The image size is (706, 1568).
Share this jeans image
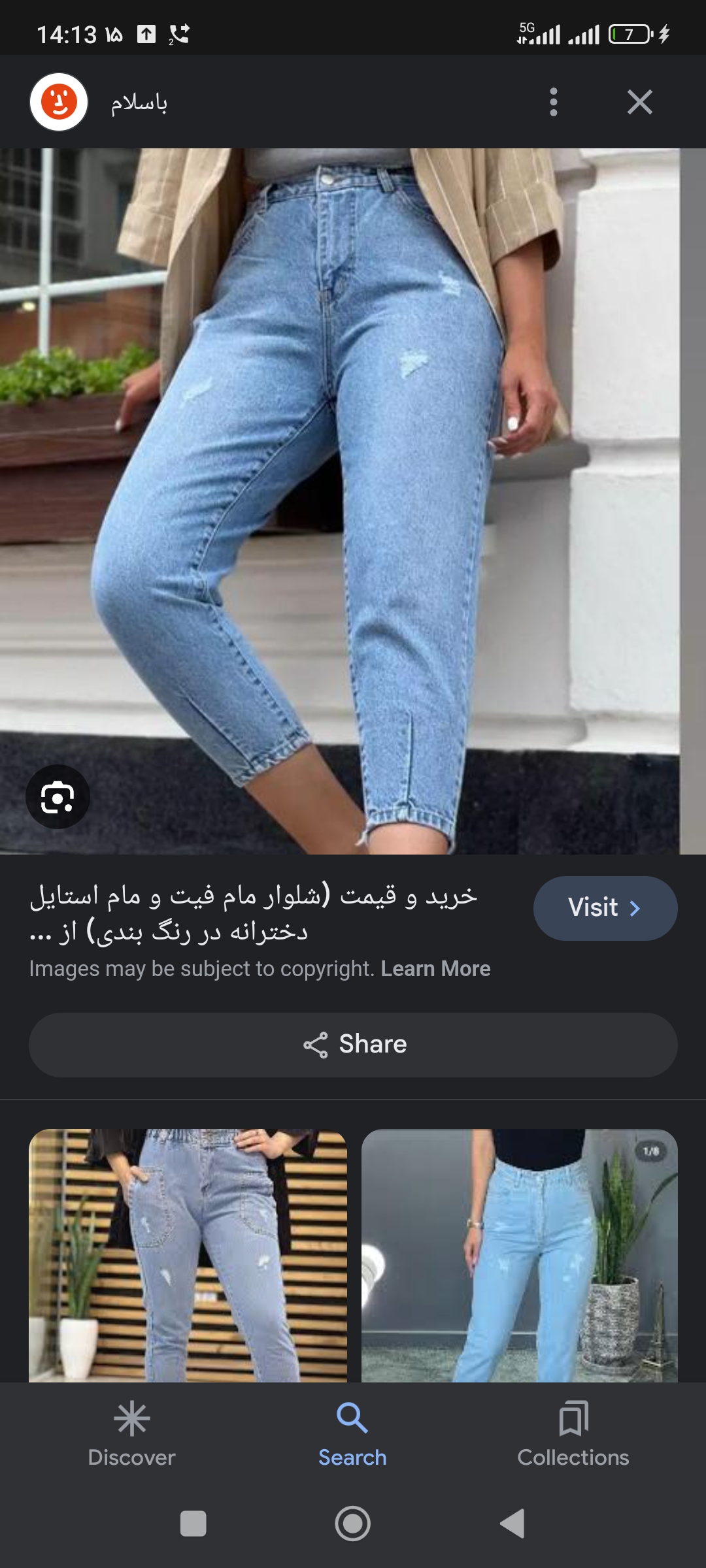(x=353, y=1045)
